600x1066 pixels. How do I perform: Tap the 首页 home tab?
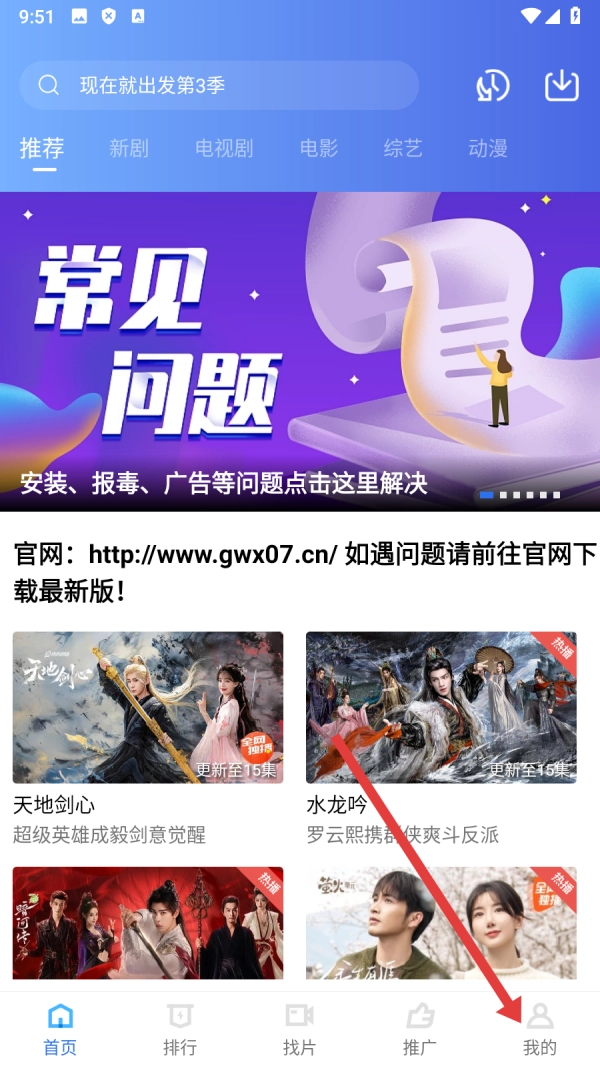coord(60,1030)
